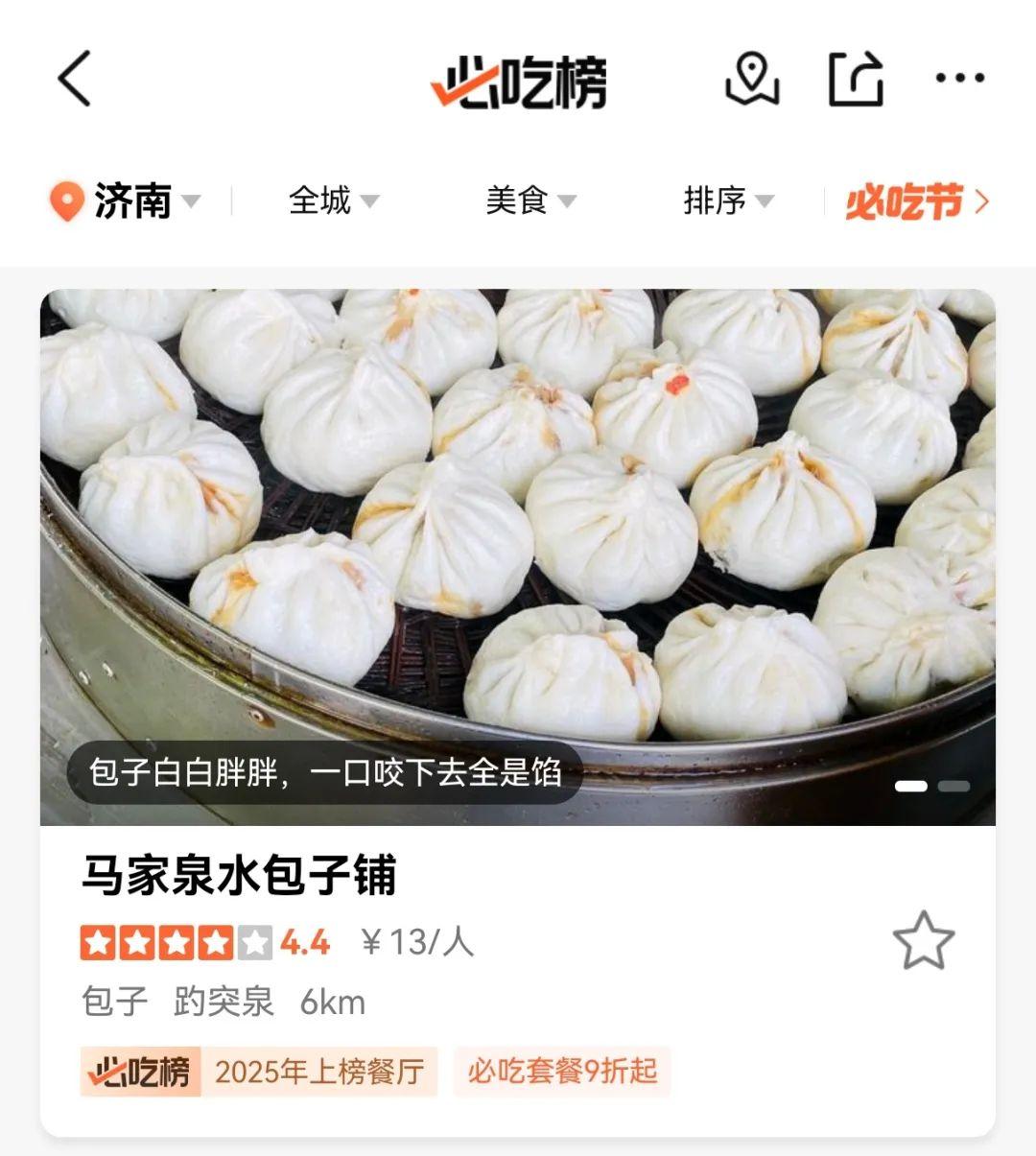Open the 必吃节 promotion link
1036x1156 pixels.
[x=916, y=201]
